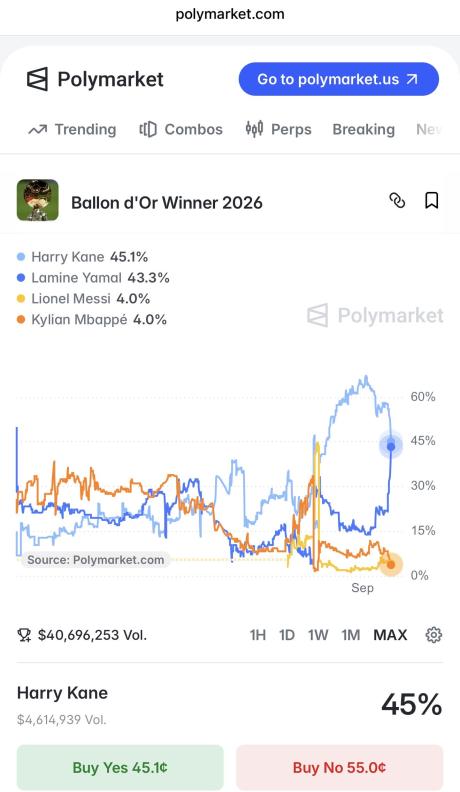460x792 pixels.
Task: Buy No on Harry Kane at 55.0¢
Action: pyautogui.click(x=339, y=768)
